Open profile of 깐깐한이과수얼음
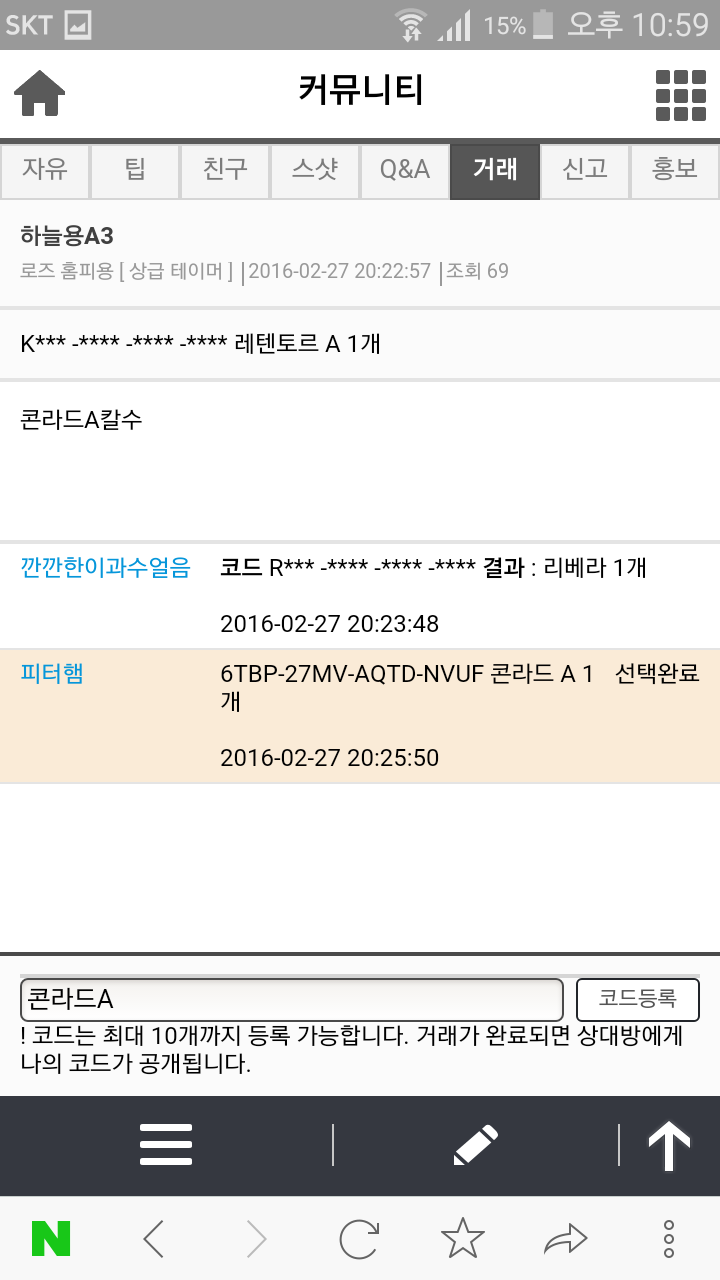This screenshot has width=720, height=1280. tap(105, 568)
